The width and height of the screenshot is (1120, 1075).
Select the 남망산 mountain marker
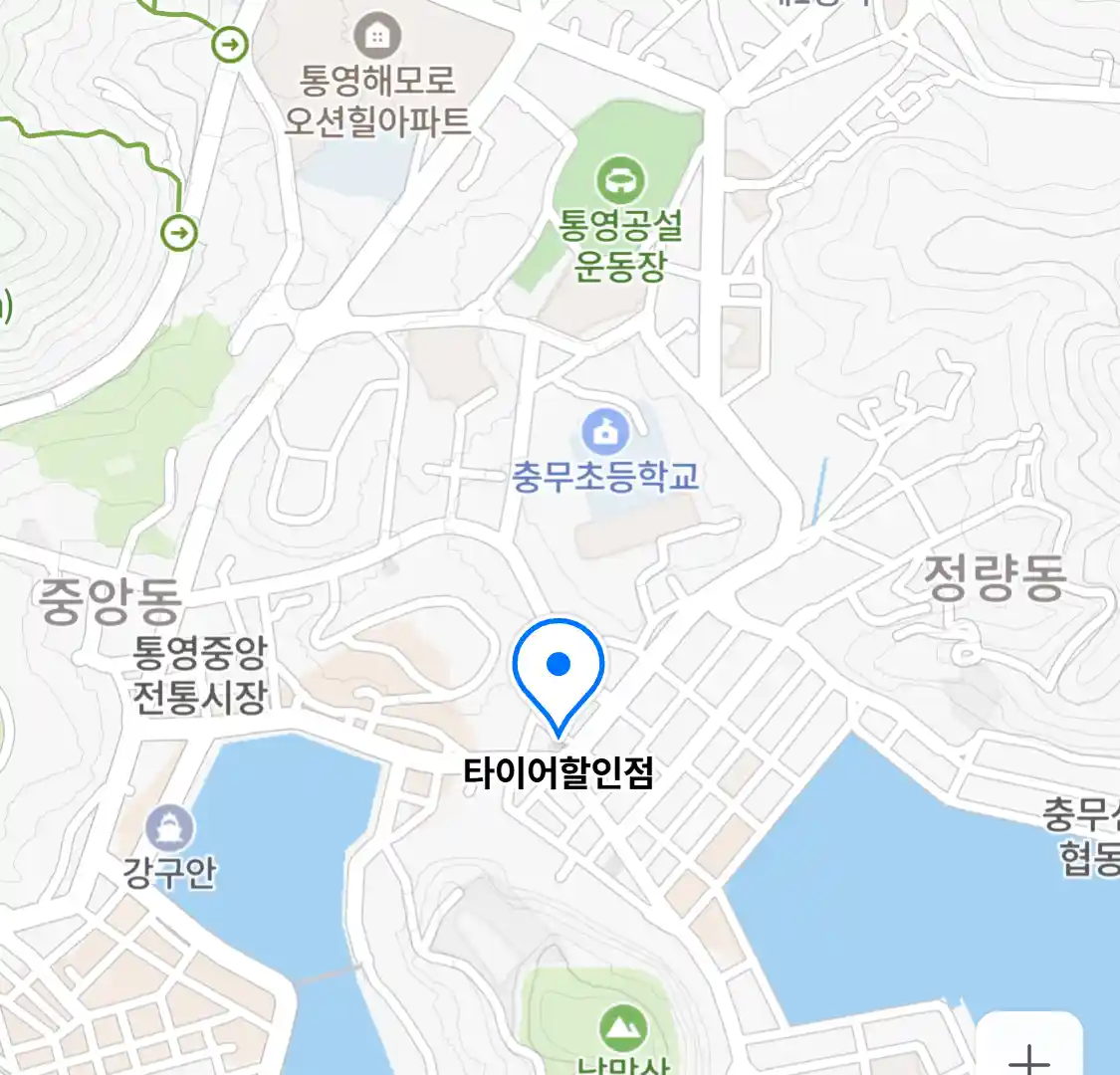point(624,1029)
